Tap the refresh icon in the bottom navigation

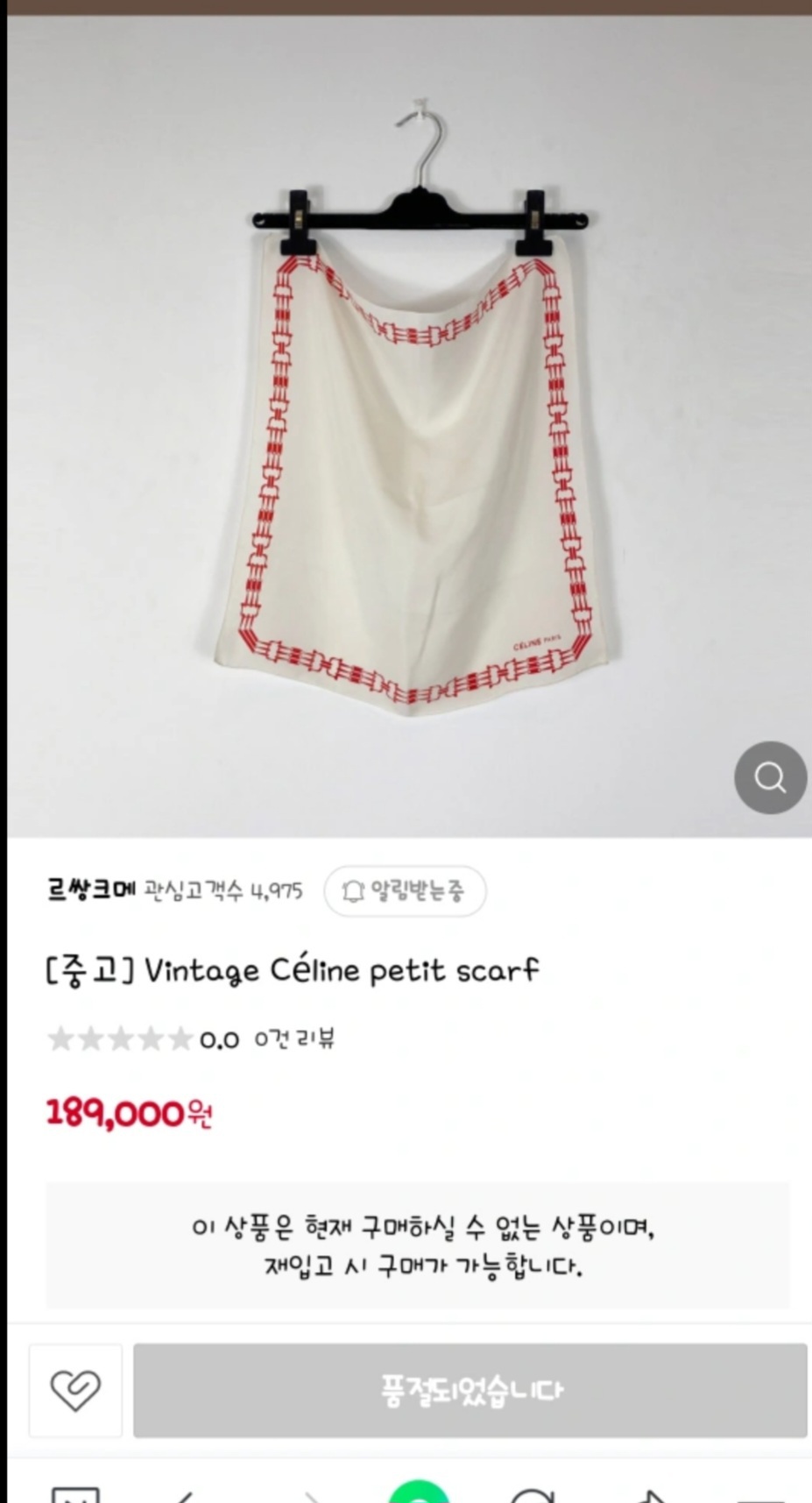tap(534, 1494)
